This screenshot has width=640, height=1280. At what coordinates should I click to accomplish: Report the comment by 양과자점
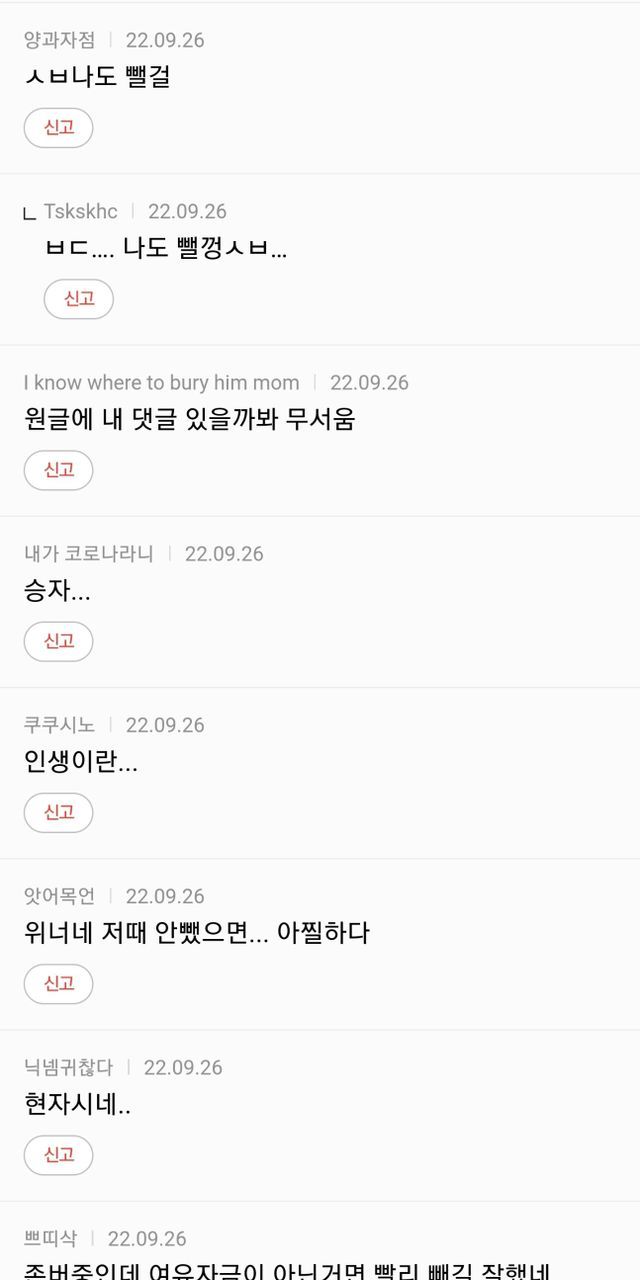point(58,128)
